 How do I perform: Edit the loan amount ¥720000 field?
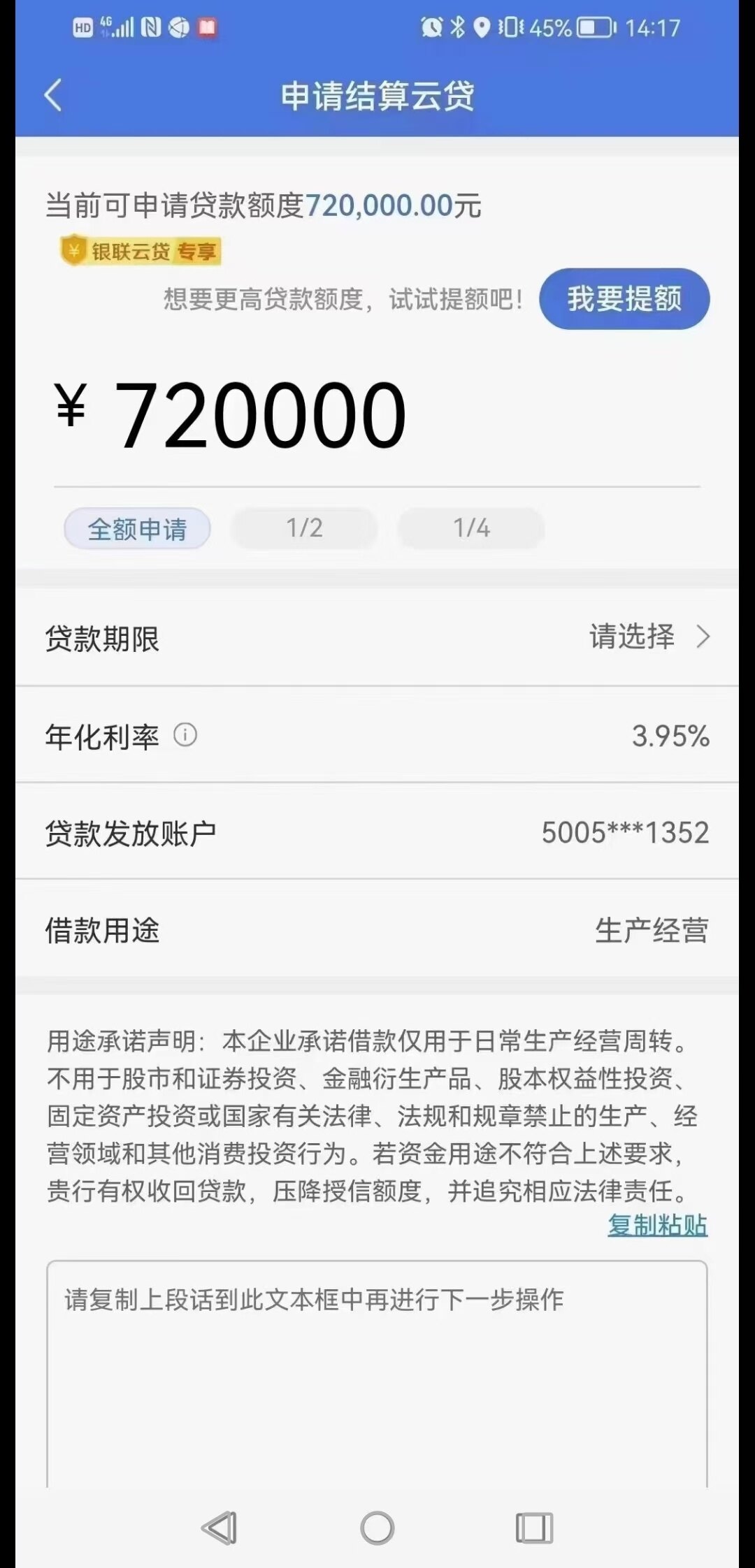[260, 416]
